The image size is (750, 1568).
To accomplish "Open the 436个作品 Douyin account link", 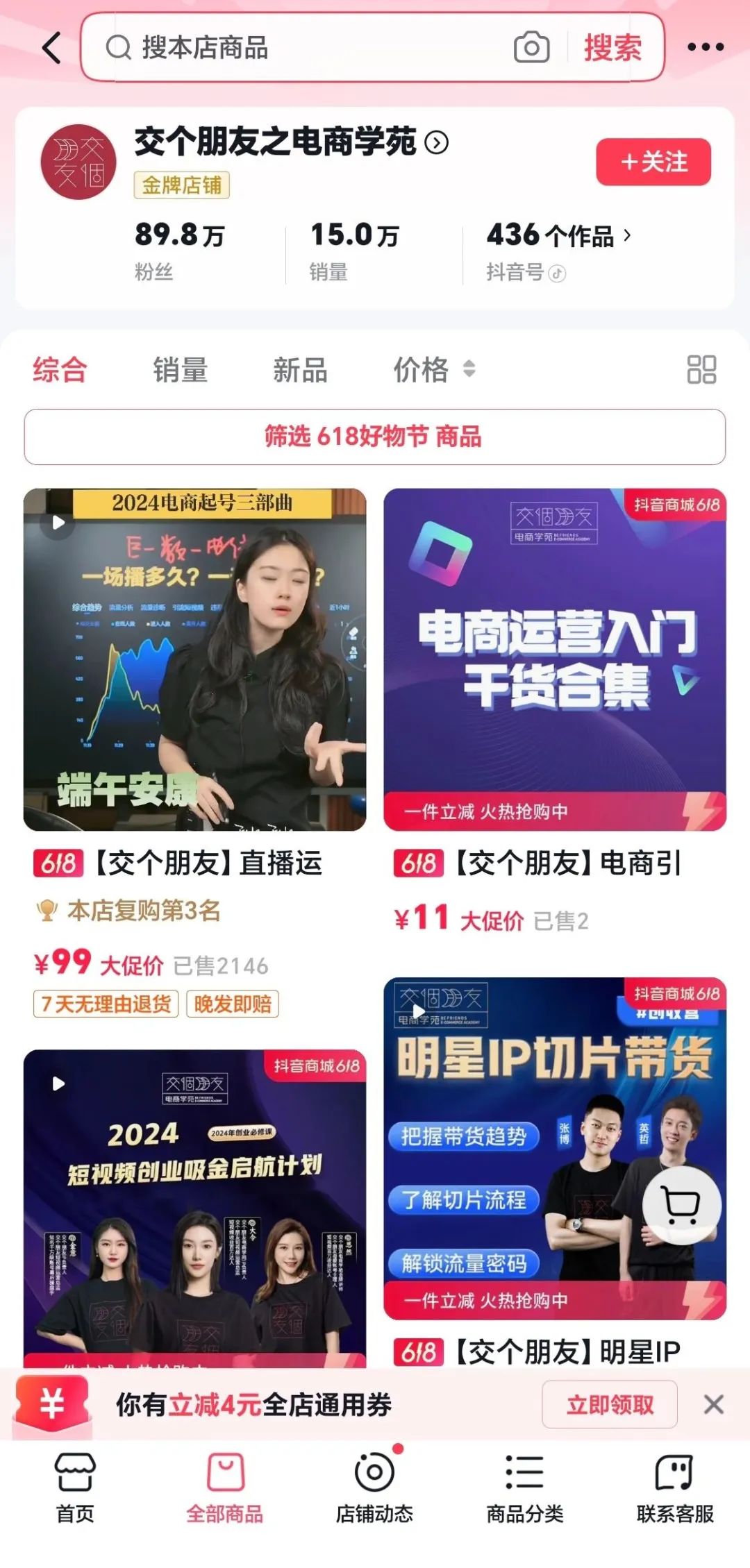I will coord(559,236).
